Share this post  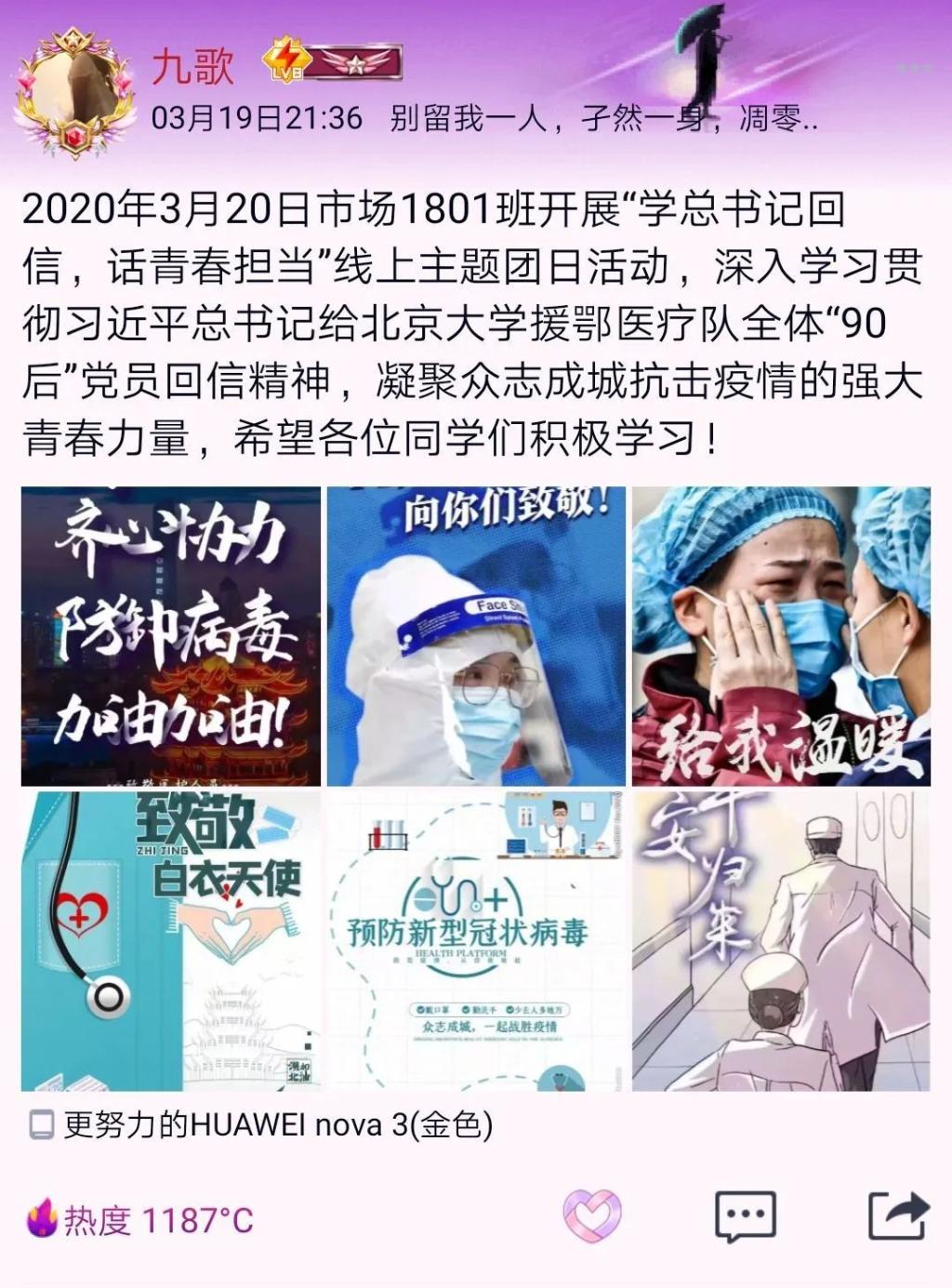pos(897,1215)
